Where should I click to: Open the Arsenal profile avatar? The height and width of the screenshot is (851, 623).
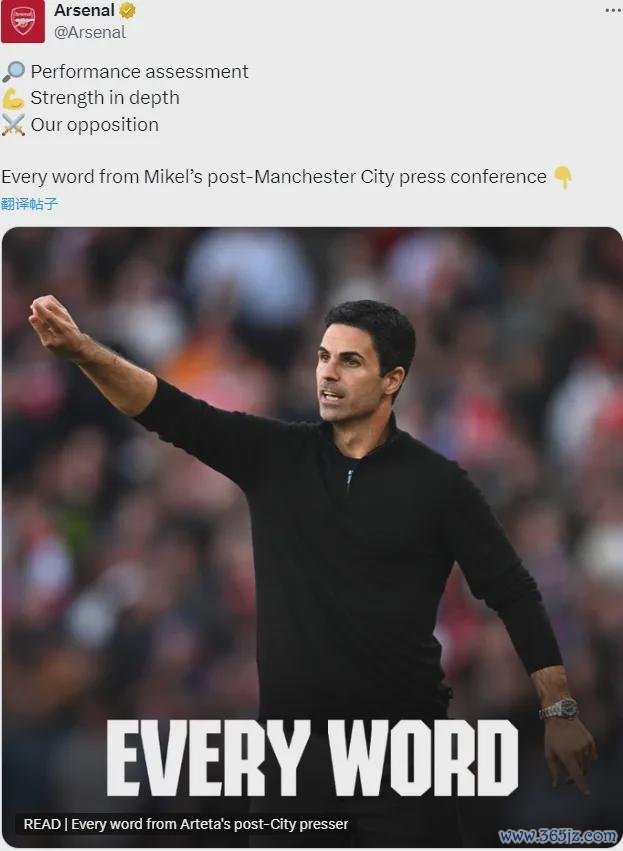(22, 21)
